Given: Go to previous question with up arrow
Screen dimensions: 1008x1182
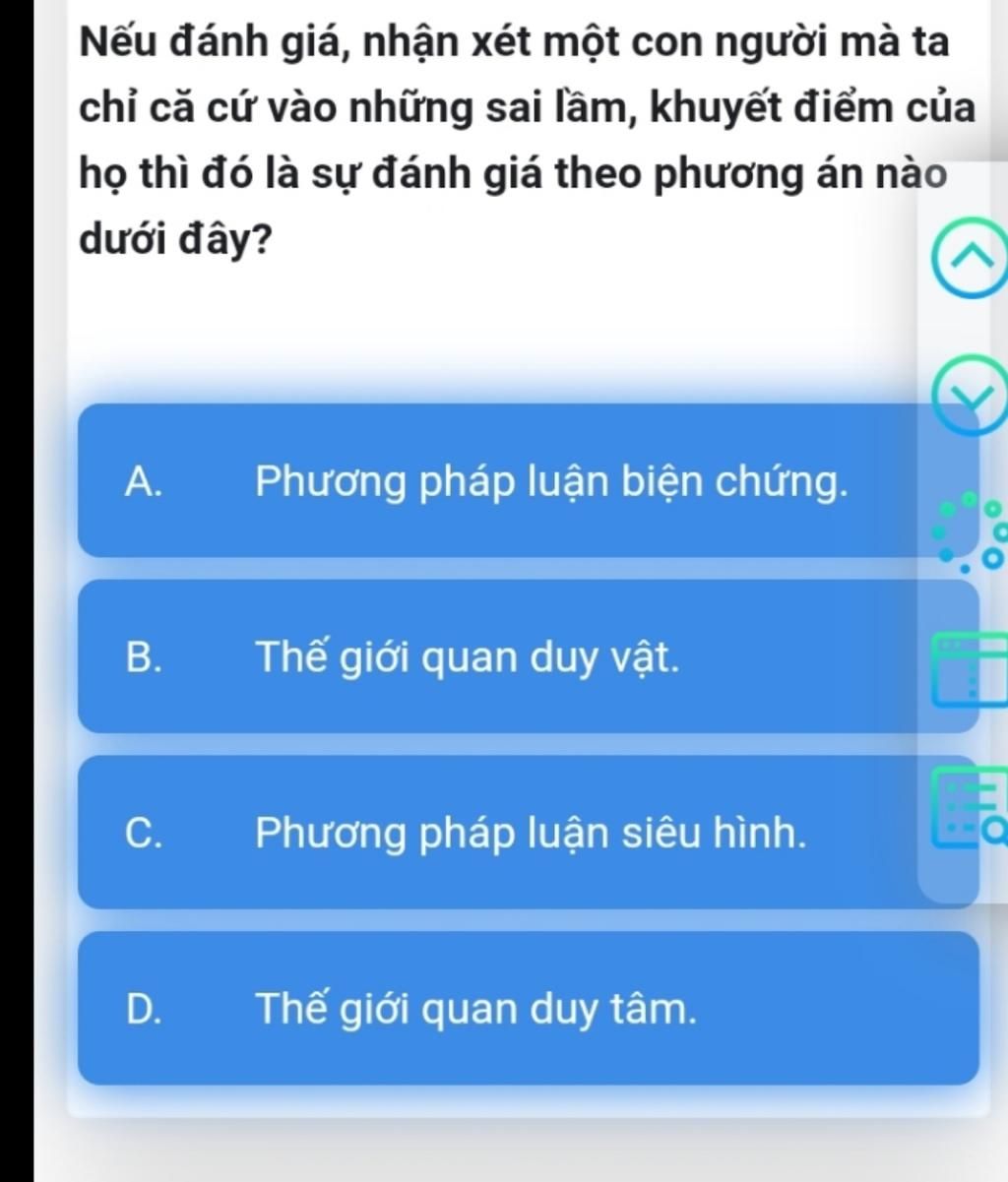Looking at the screenshot, I should pyautogui.click(x=971, y=259).
